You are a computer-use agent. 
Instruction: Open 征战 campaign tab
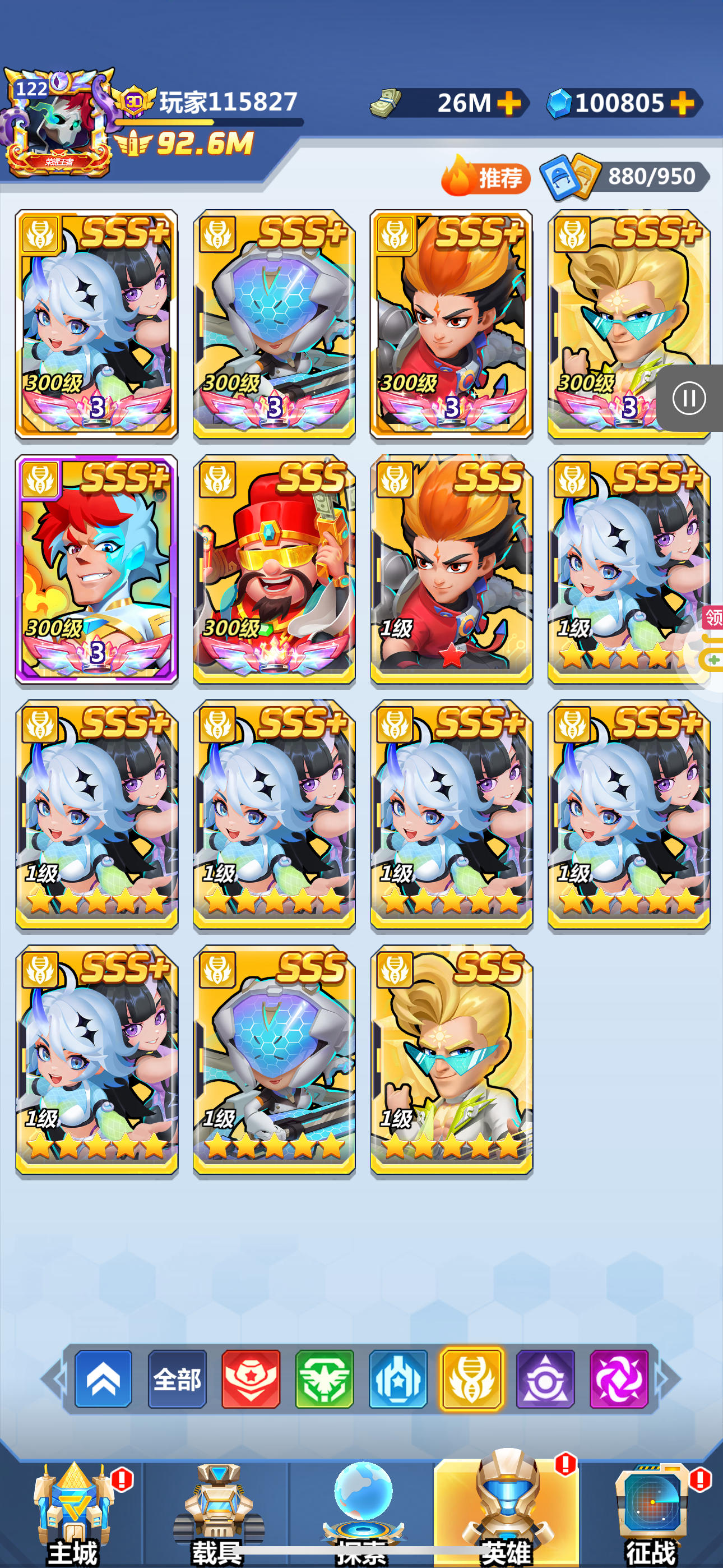[651, 1514]
